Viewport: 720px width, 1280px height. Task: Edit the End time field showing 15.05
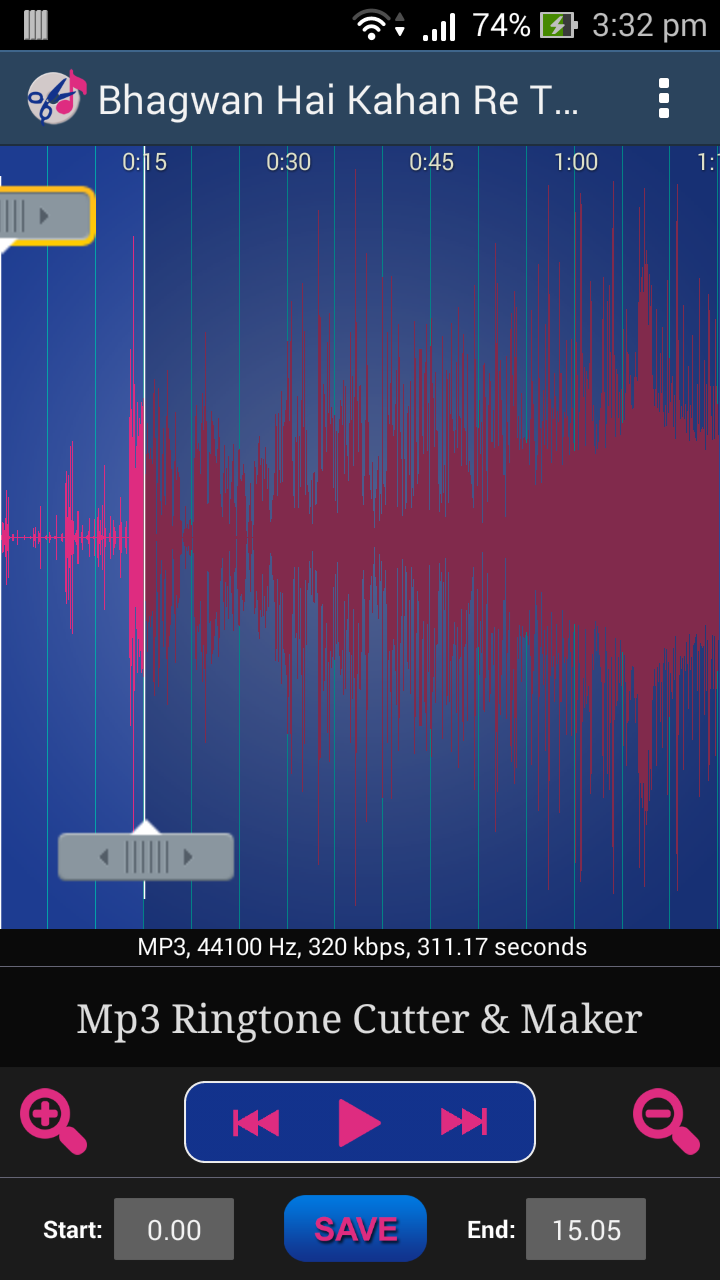[x=585, y=1229]
